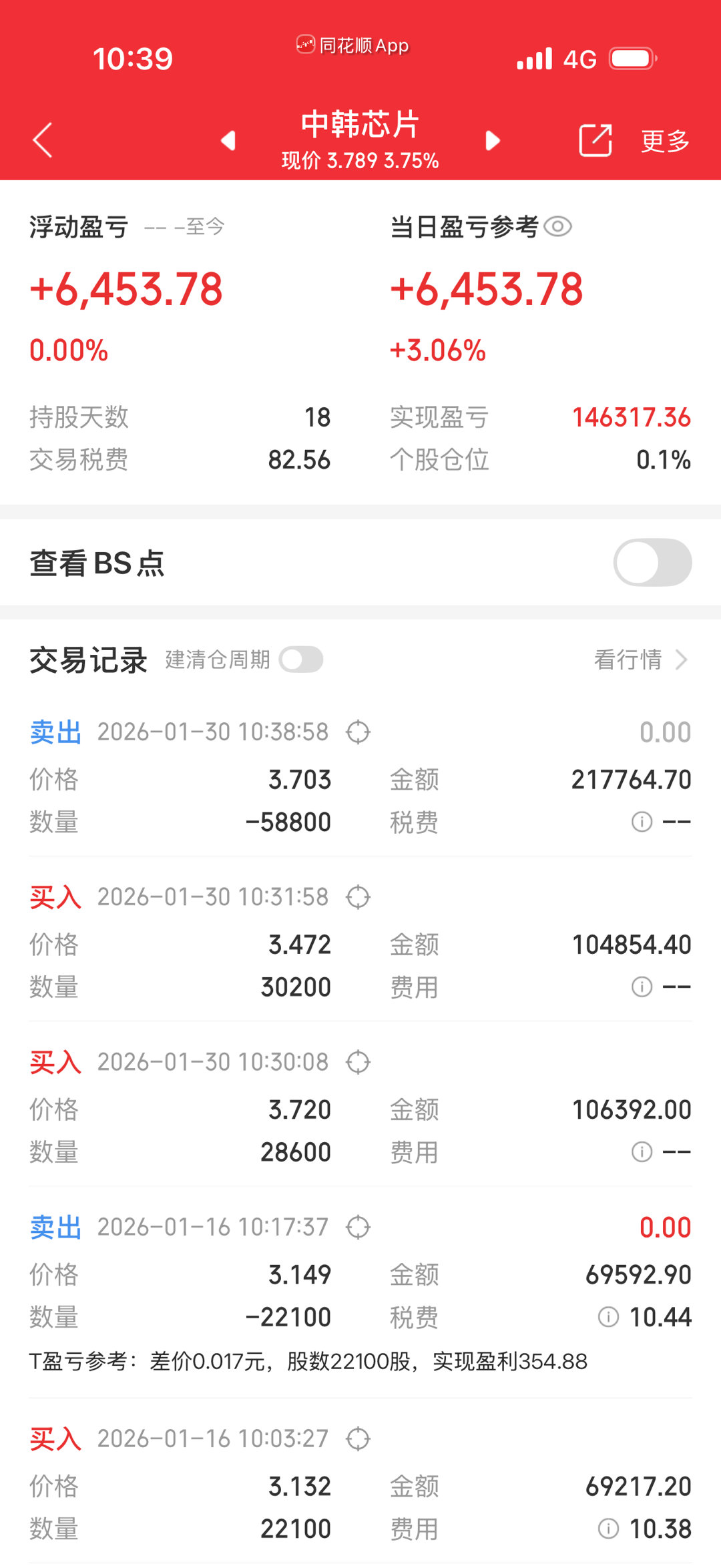Tap info icon next to 30200-share buy fee

tap(642, 987)
